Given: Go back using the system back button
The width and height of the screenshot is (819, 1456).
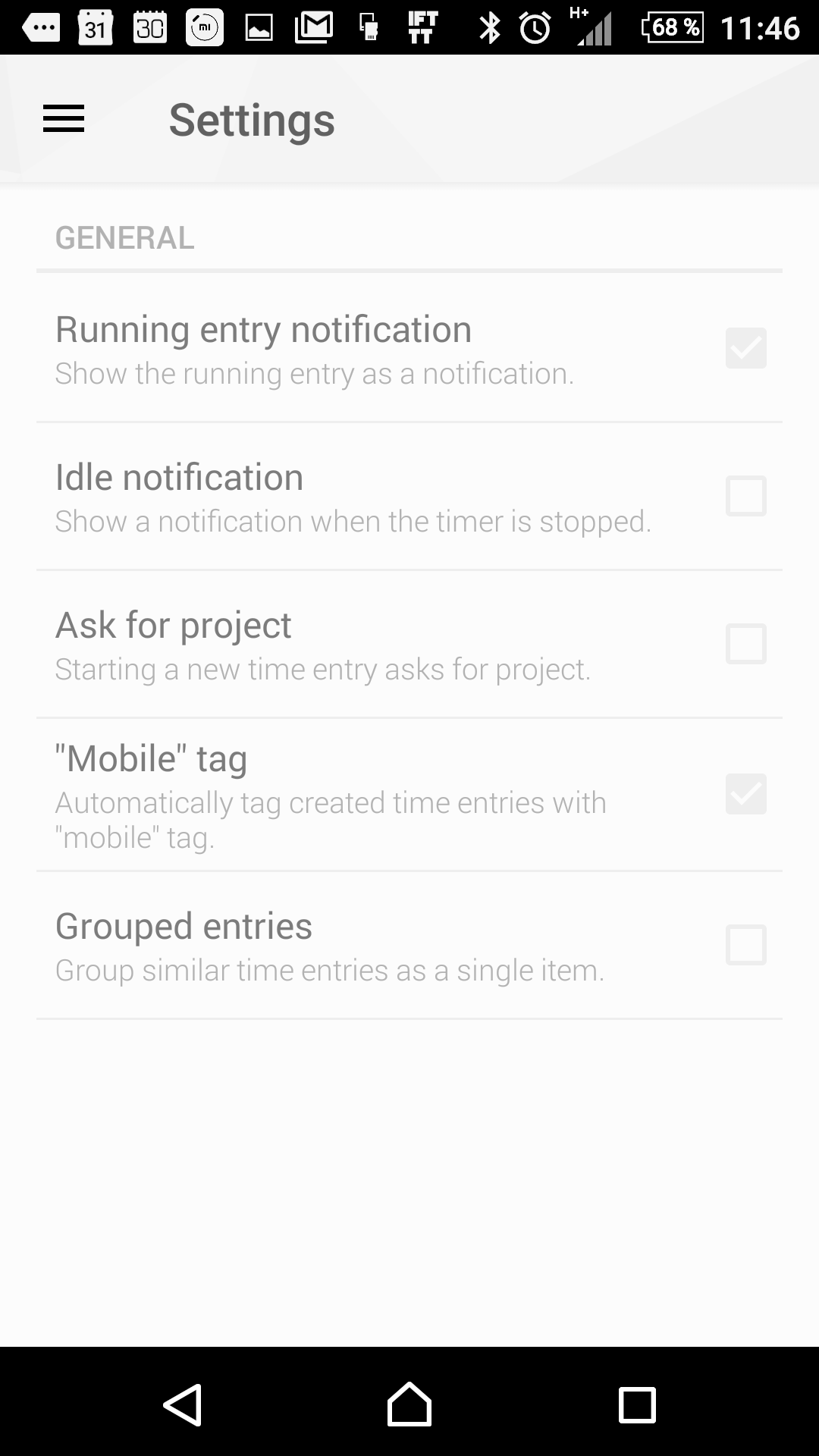Looking at the screenshot, I should (183, 1404).
